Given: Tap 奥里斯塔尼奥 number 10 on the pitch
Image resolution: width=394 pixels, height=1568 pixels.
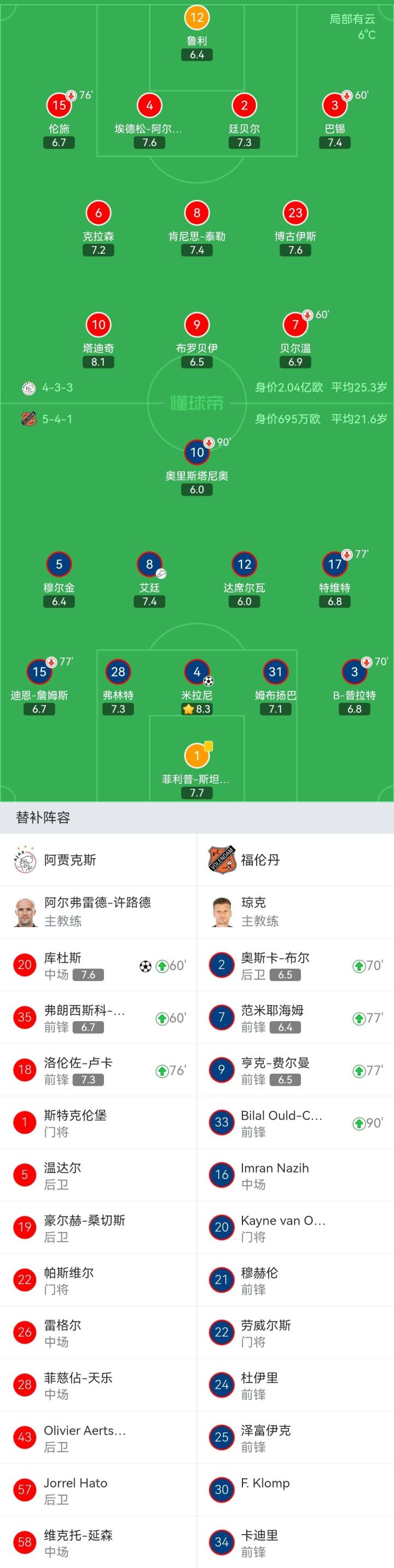Looking at the screenshot, I should [196, 452].
